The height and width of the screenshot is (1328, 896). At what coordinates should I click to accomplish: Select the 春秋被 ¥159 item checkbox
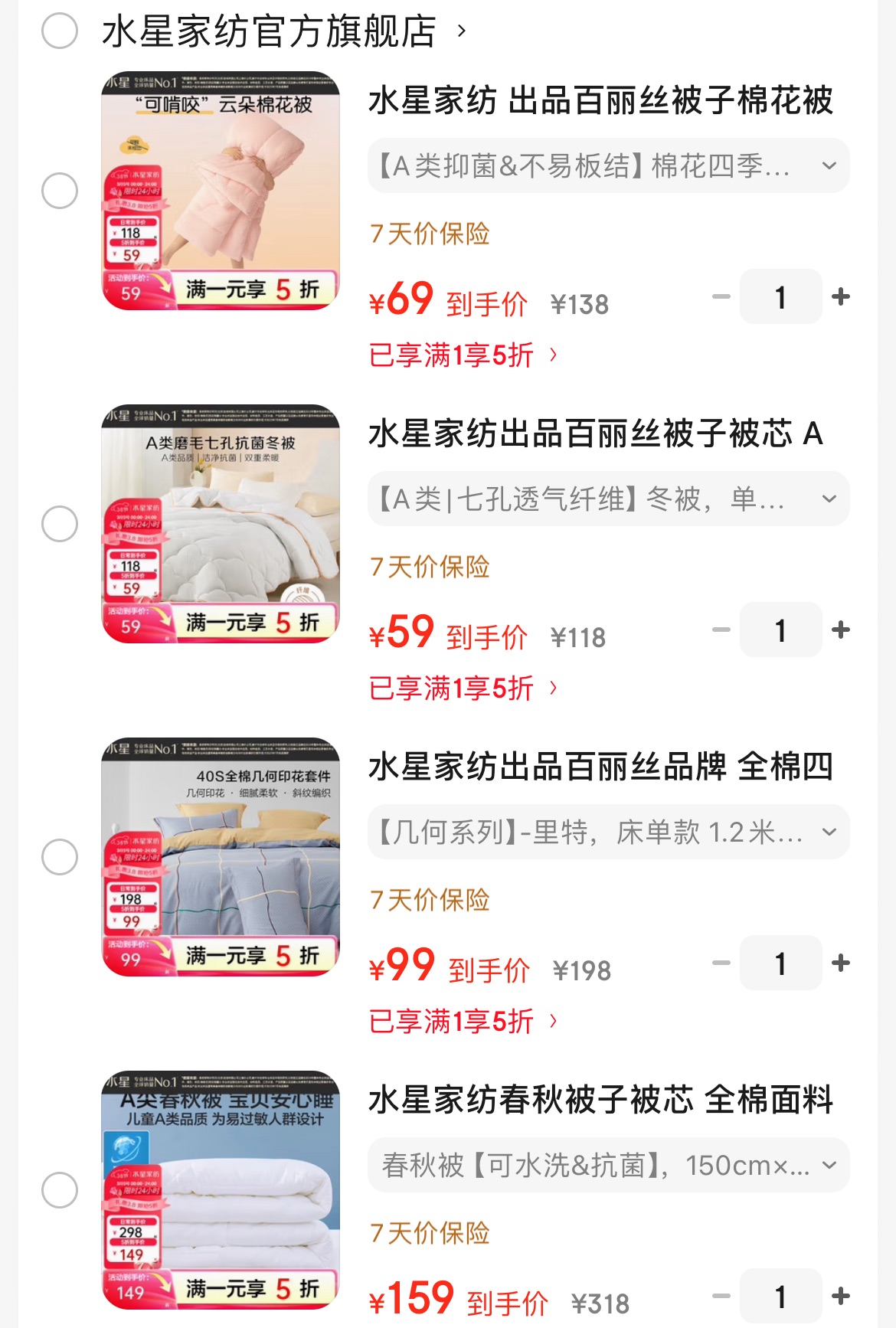pyautogui.click(x=60, y=1190)
